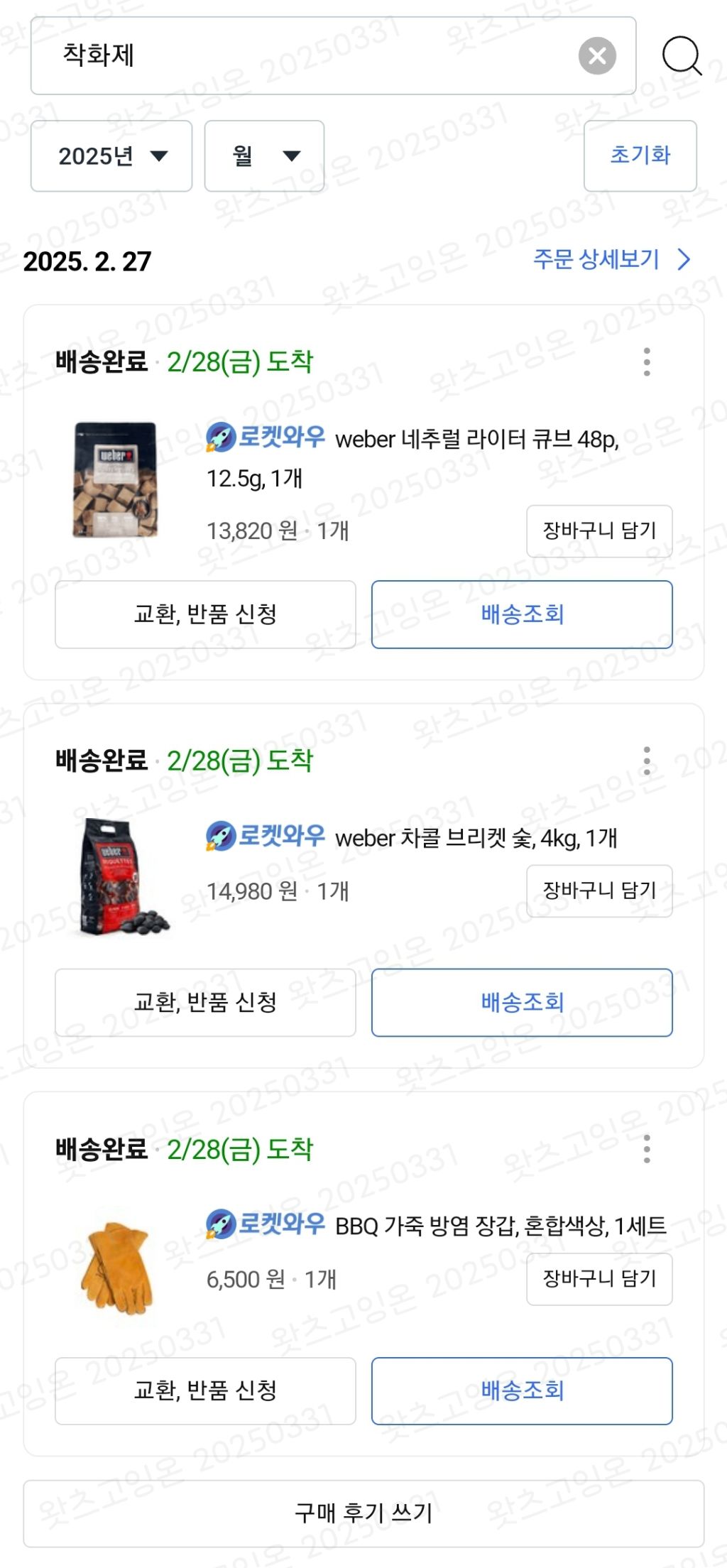Open the 월 month dropdown
The image size is (727, 1568).
[264, 156]
